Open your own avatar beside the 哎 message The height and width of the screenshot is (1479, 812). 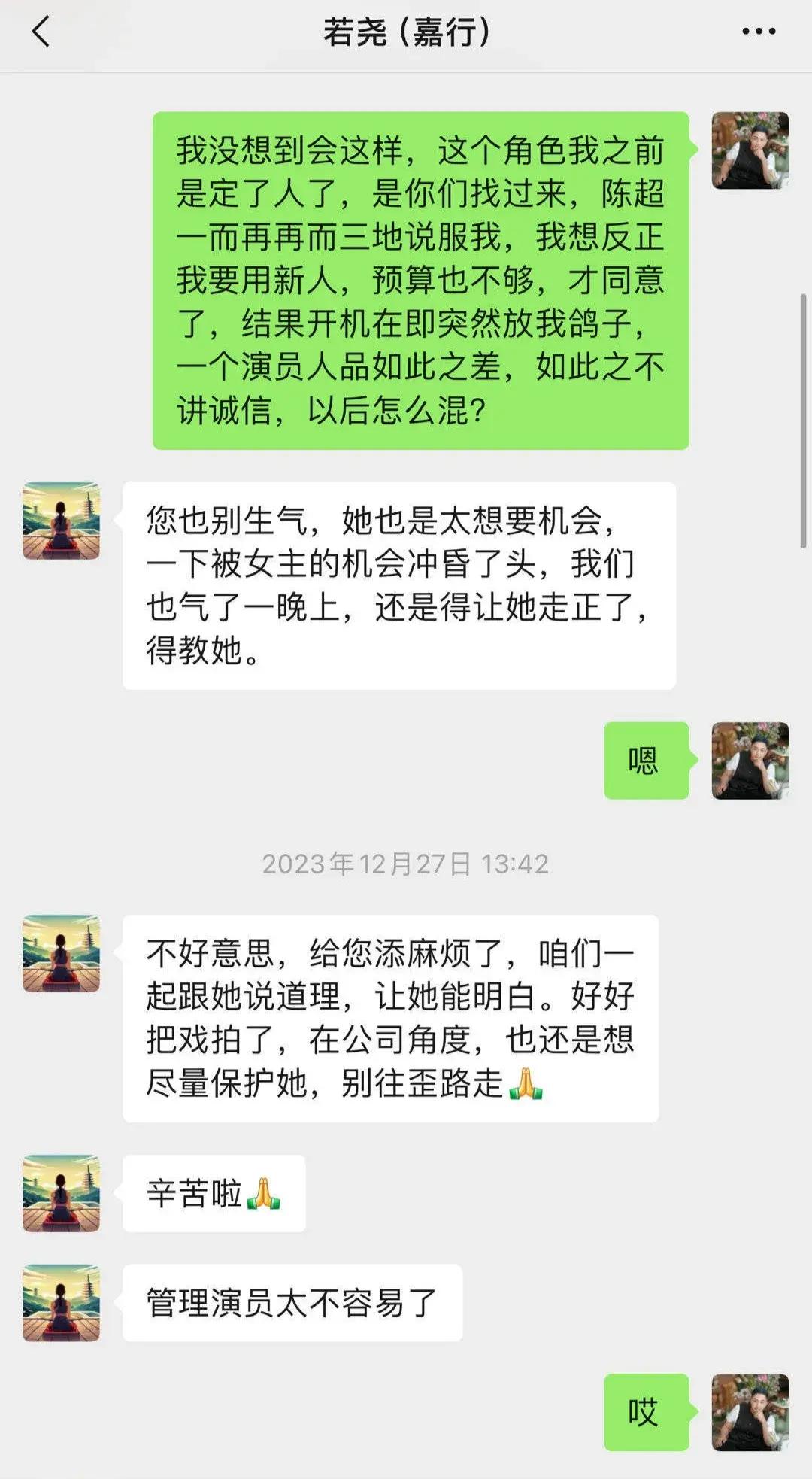(x=750, y=1412)
